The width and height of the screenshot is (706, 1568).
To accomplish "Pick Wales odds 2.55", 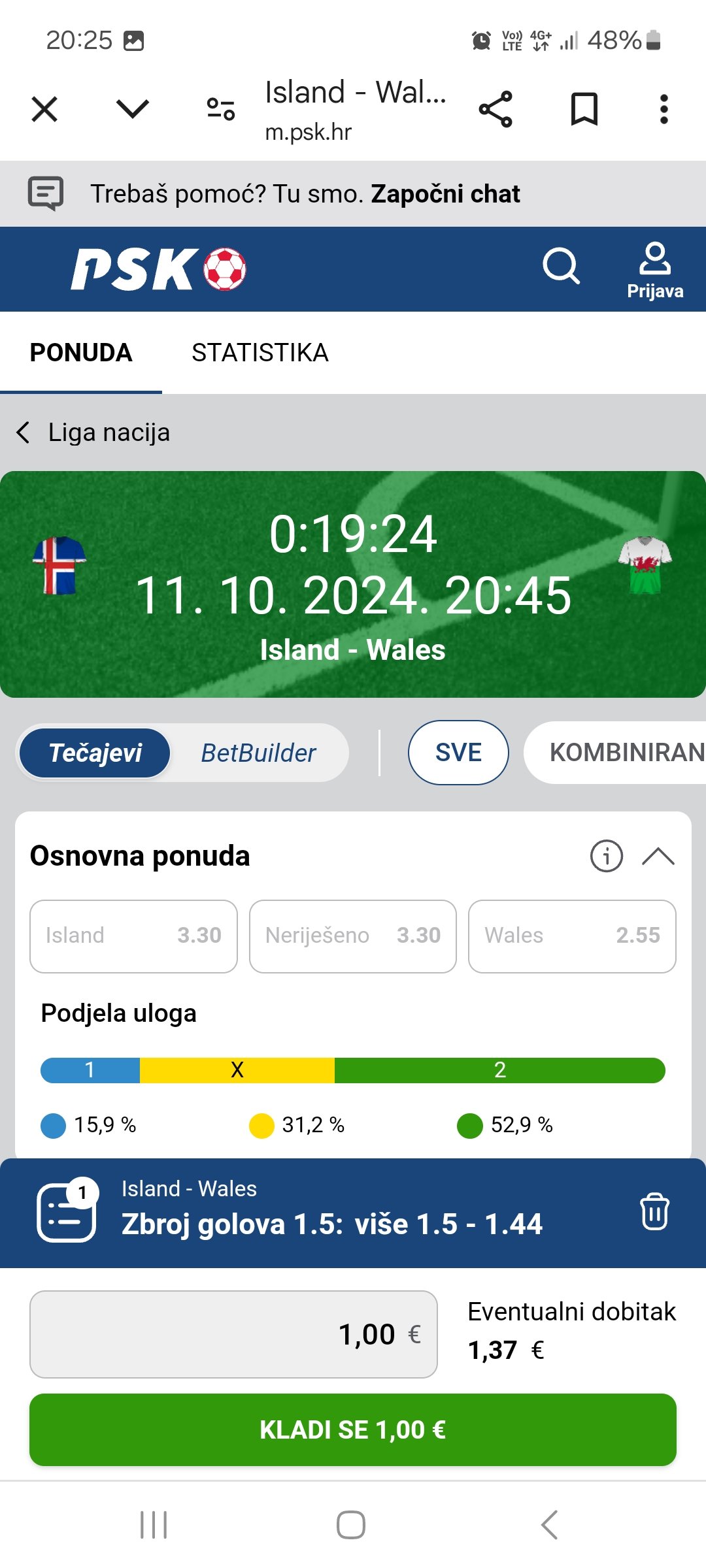I will 572,936.
